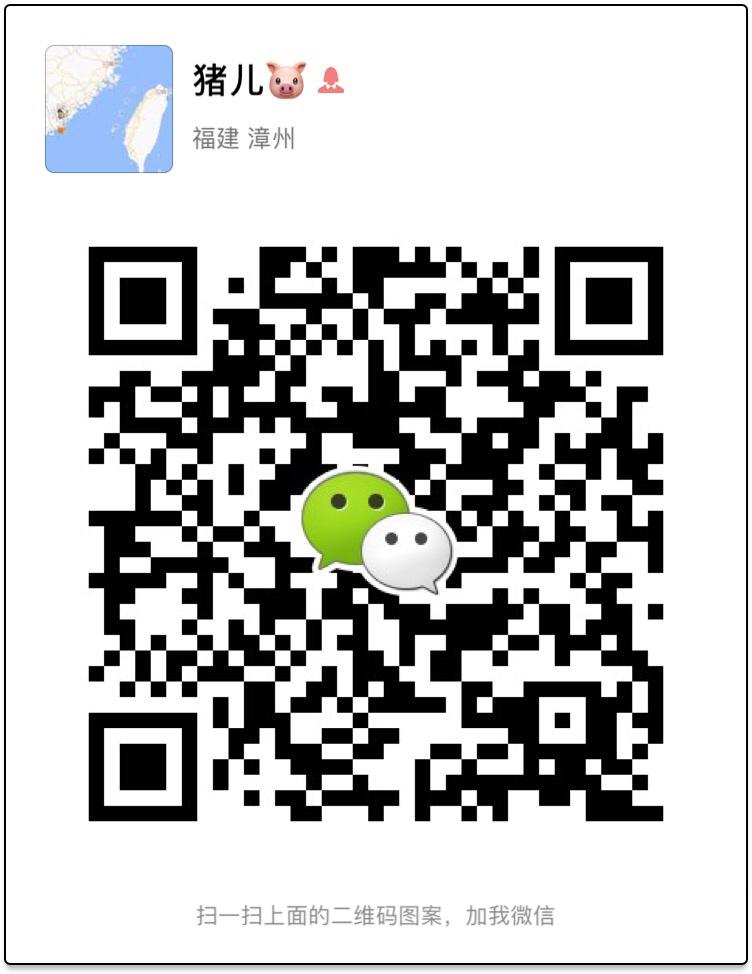Image resolution: width=752 pixels, height=974 pixels.
Task: Click the avatar image to open profile
Action: click(x=108, y=107)
